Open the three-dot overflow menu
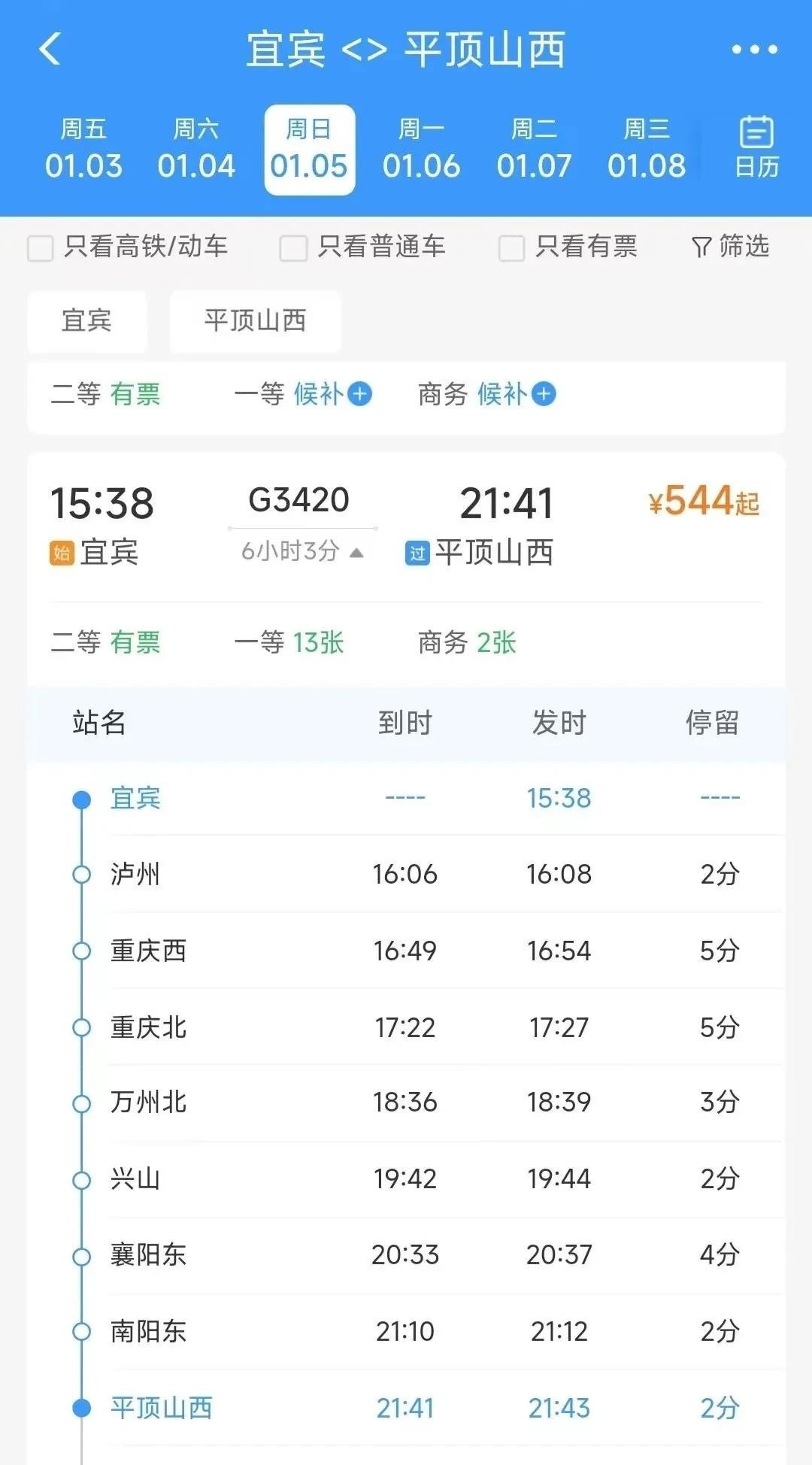Image resolution: width=812 pixels, height=1465 pixels. (x=754, y=50)
